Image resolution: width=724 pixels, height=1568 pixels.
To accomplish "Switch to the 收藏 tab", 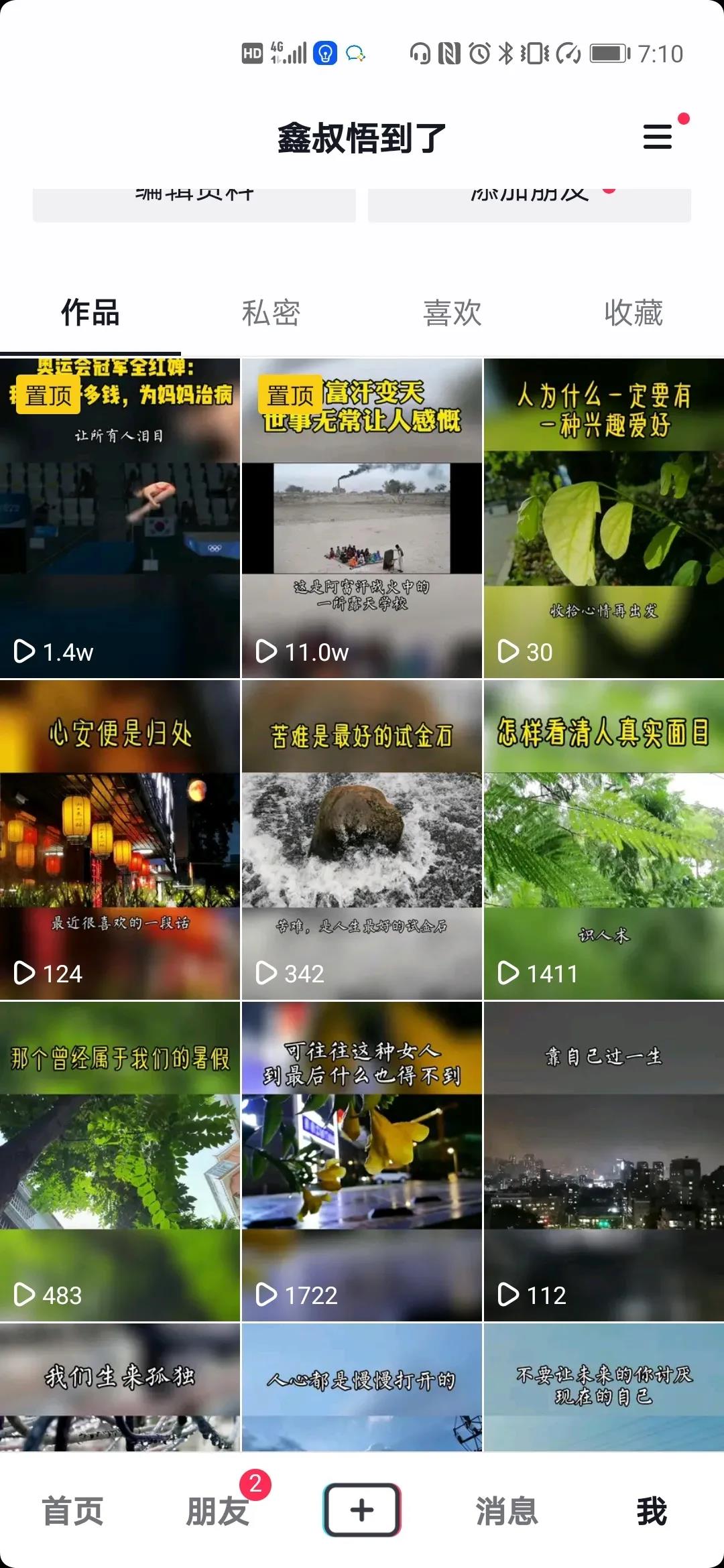I will (633, 314).
